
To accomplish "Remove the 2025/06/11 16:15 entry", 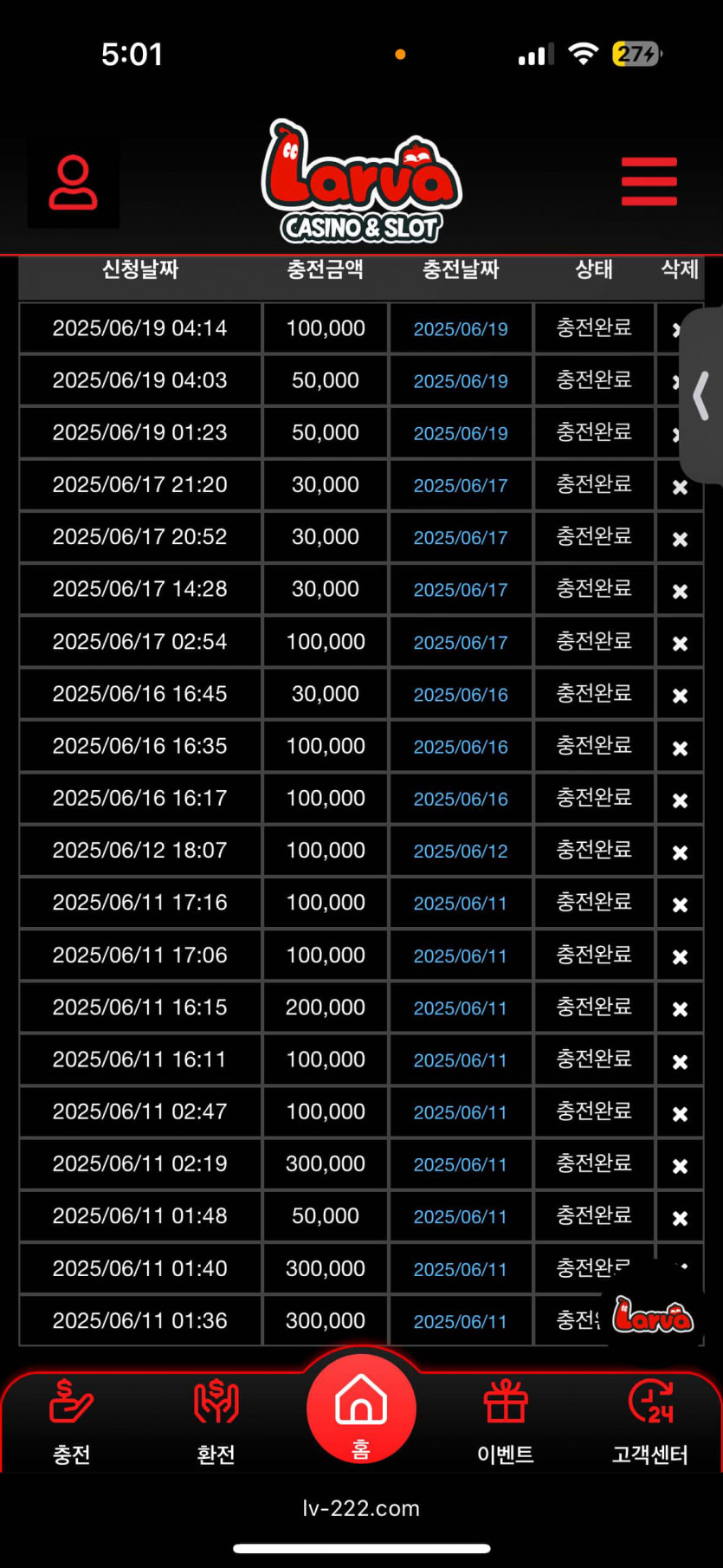I will [680, 1009].
